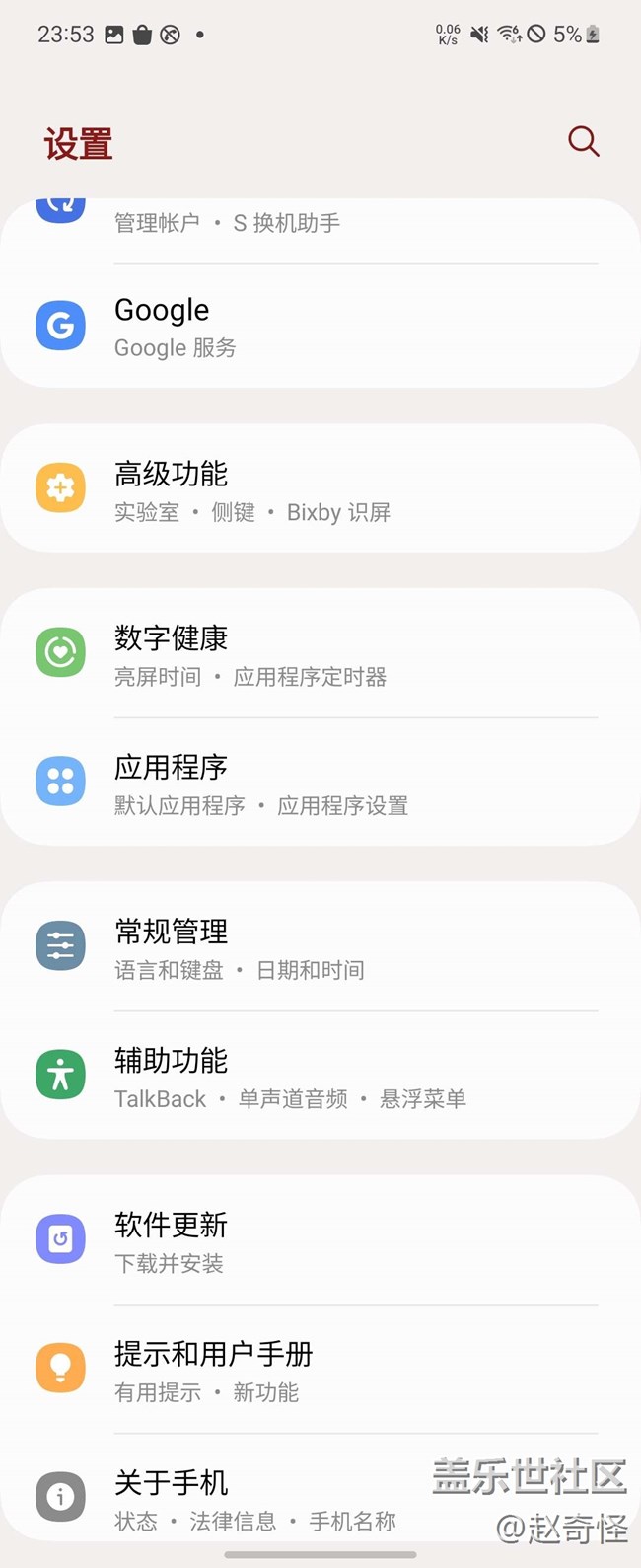The height and width of the screenshot is (1568, 641).
Task: Open 提示和用户手册
Action: [320, 1370]
